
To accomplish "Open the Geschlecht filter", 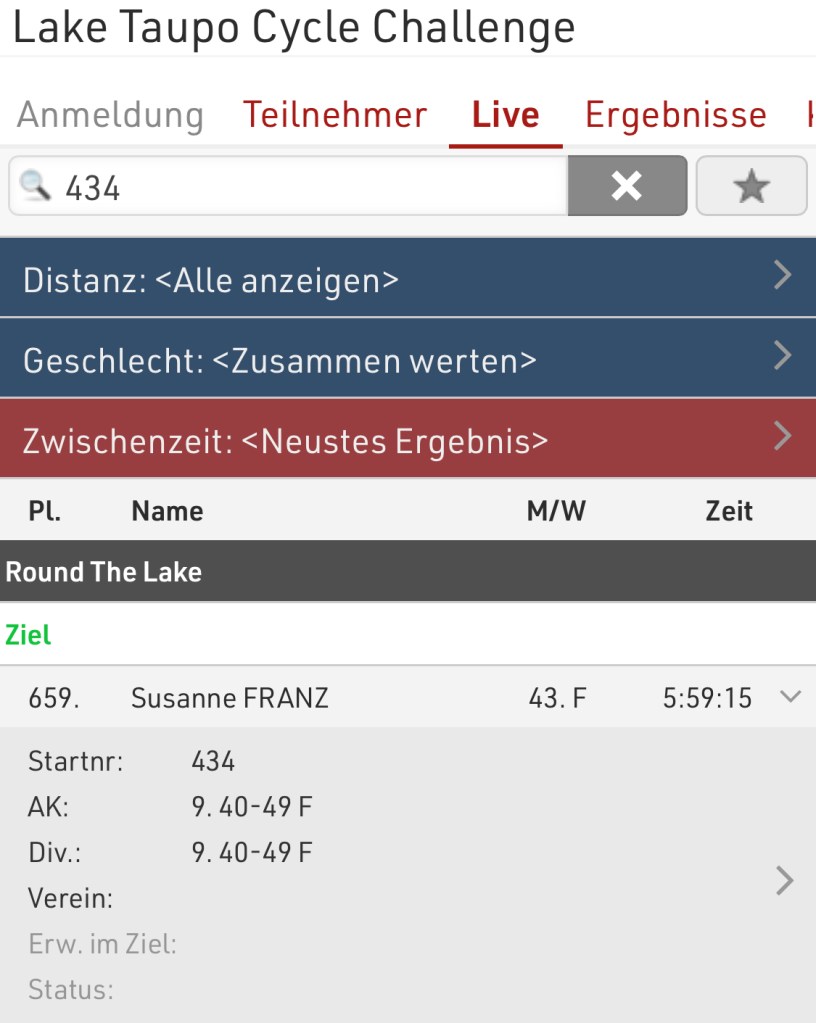I will tap(408, 359).
